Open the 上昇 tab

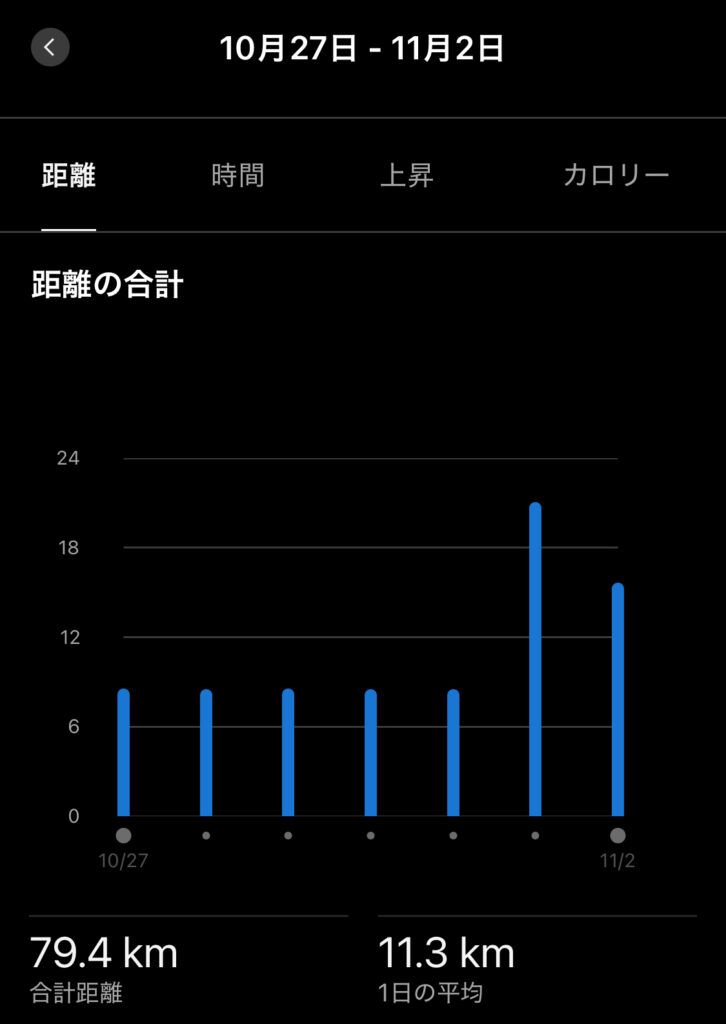[406, 176]
